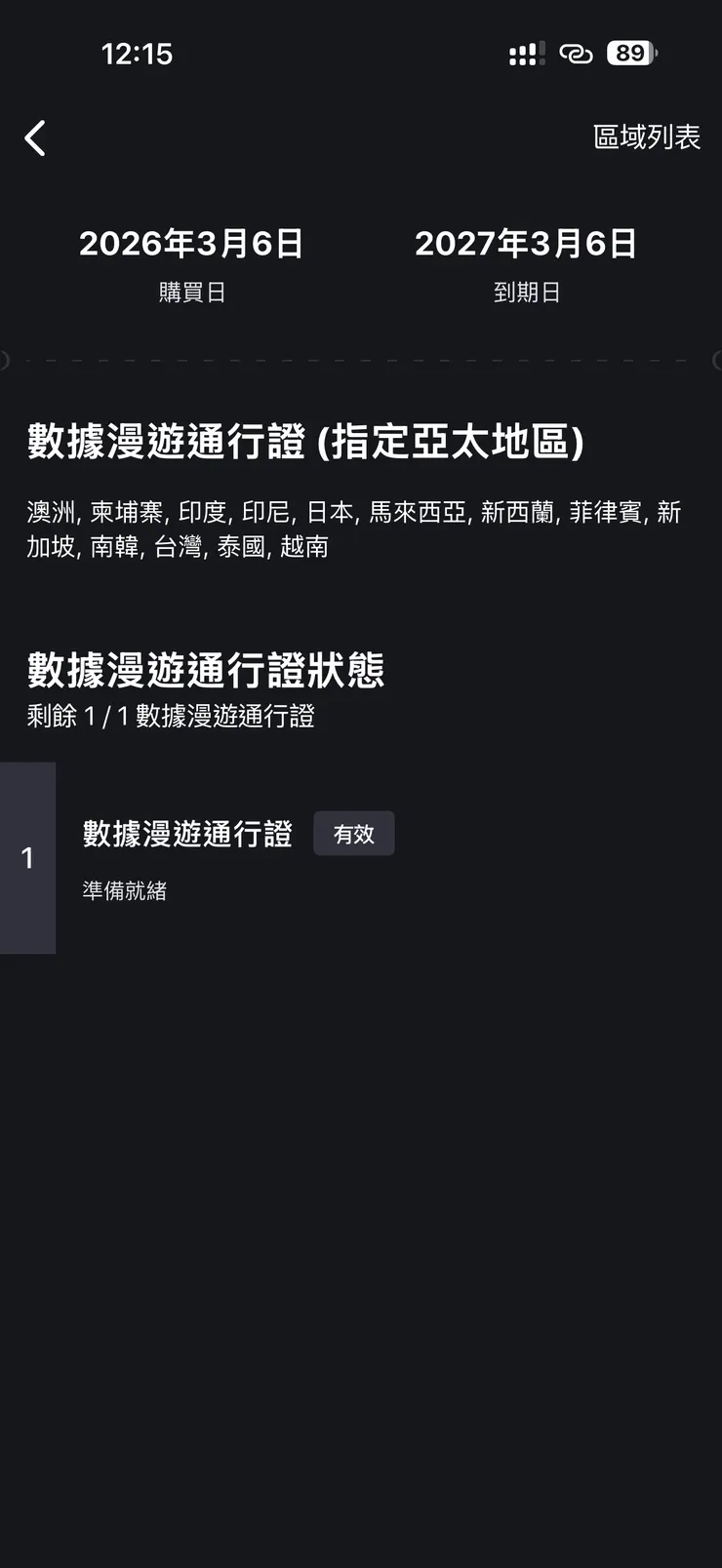Tap the covered regions list text
The height and width of the screenshot is (1568, 722).
pos(351,529)
